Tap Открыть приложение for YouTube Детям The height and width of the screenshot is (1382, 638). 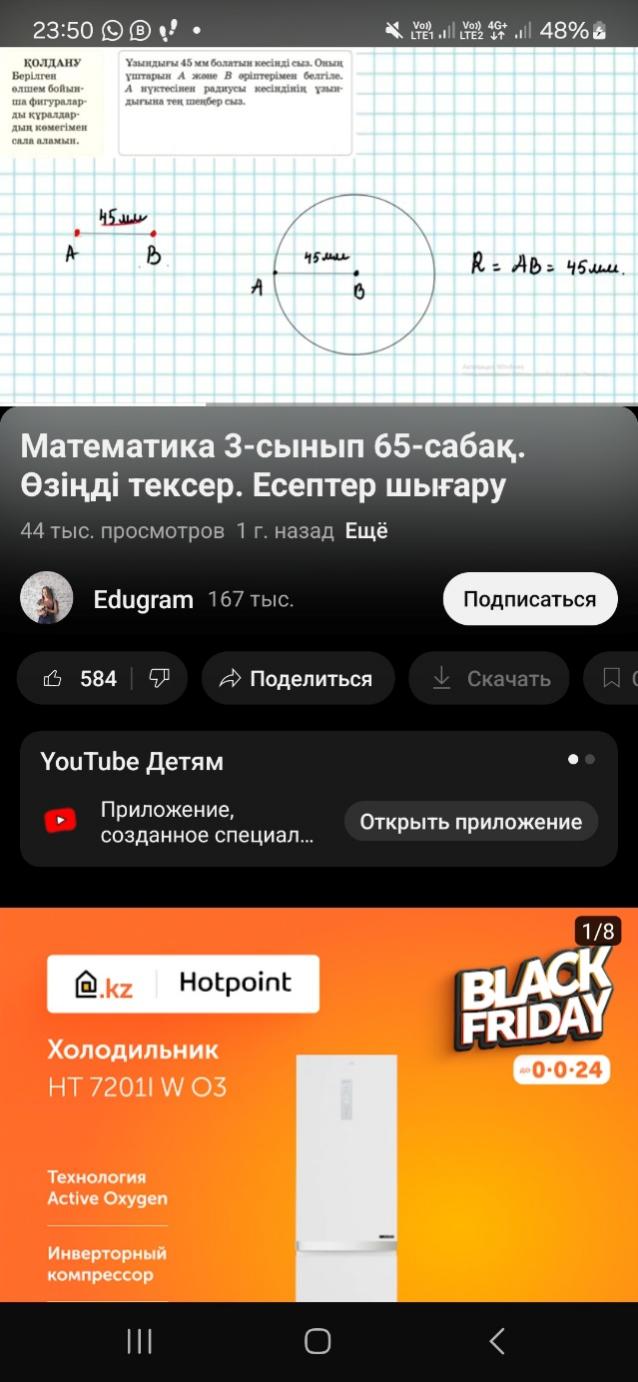[470, 822]
